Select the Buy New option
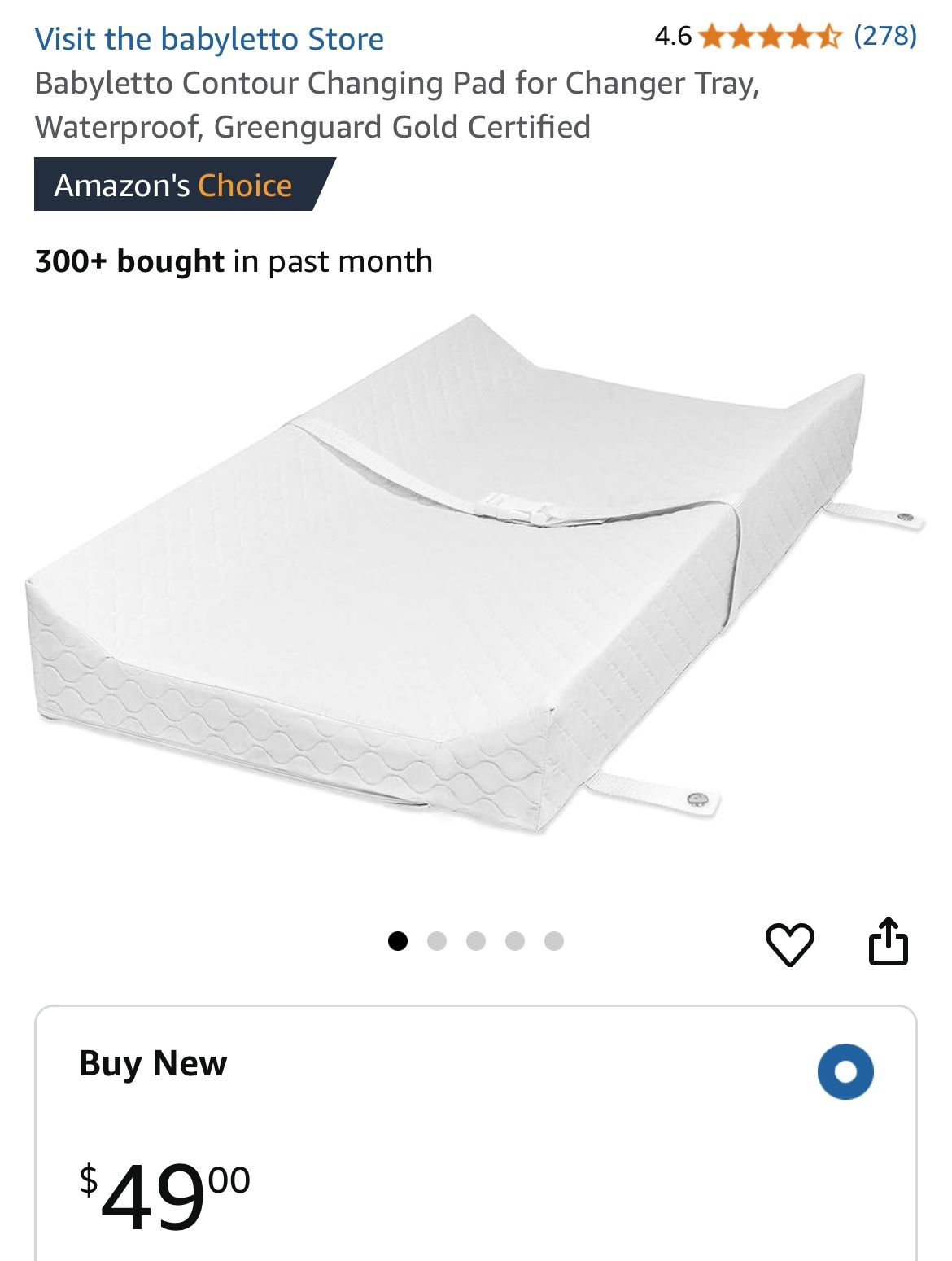This screenshot has width=952, height=1261. [x=845, y=1071]
